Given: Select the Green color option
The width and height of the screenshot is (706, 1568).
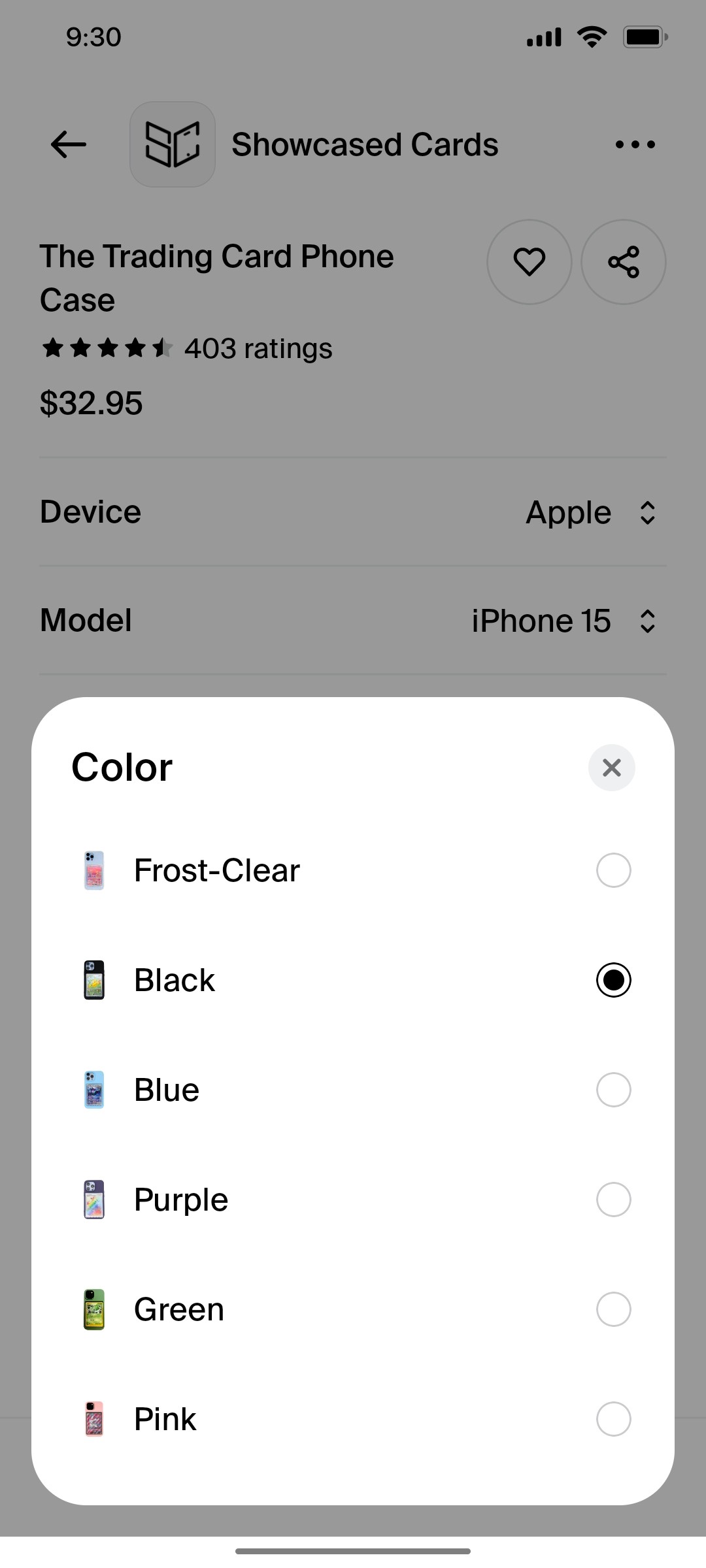Looking at the screenshot, I should [613, 1309].
